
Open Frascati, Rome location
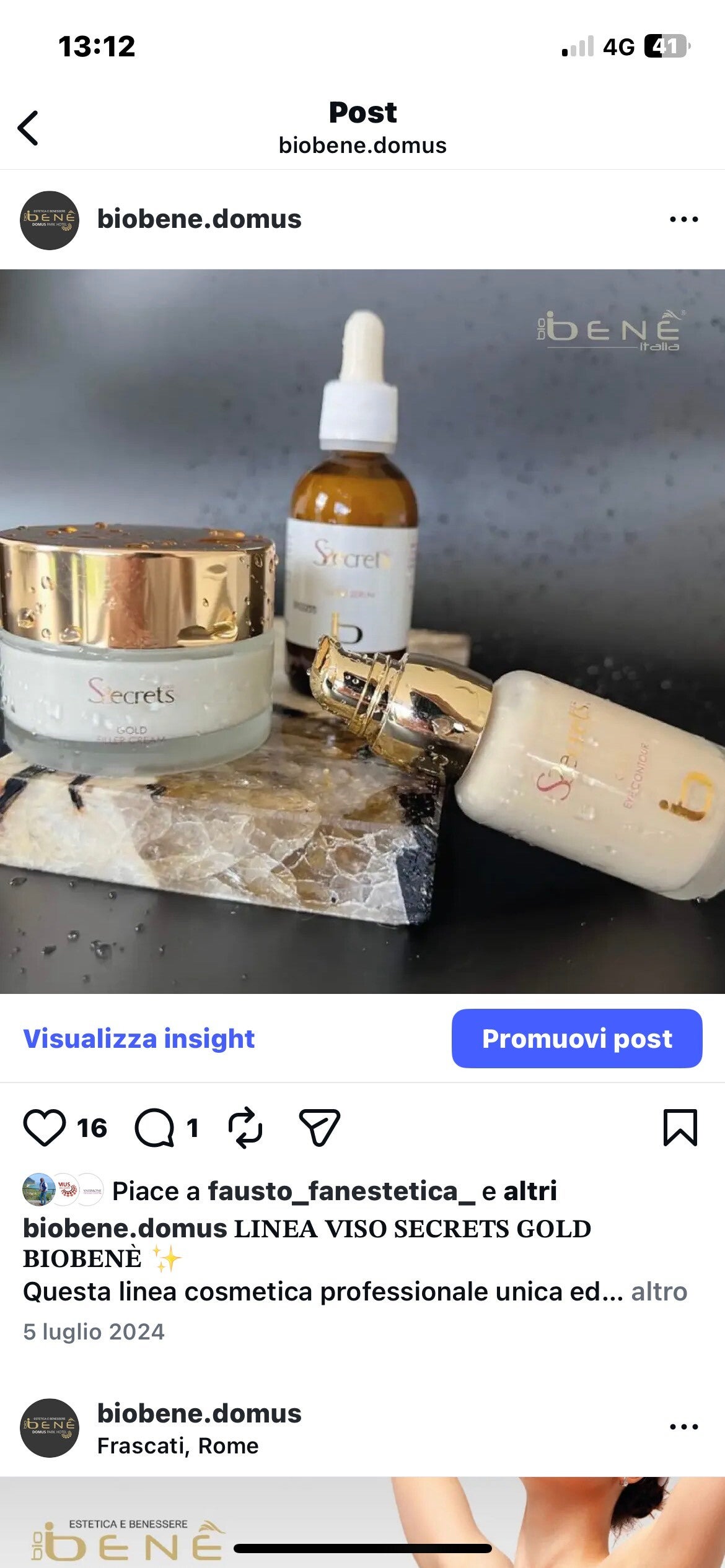pyautogui.click(x=178, y=1446)
